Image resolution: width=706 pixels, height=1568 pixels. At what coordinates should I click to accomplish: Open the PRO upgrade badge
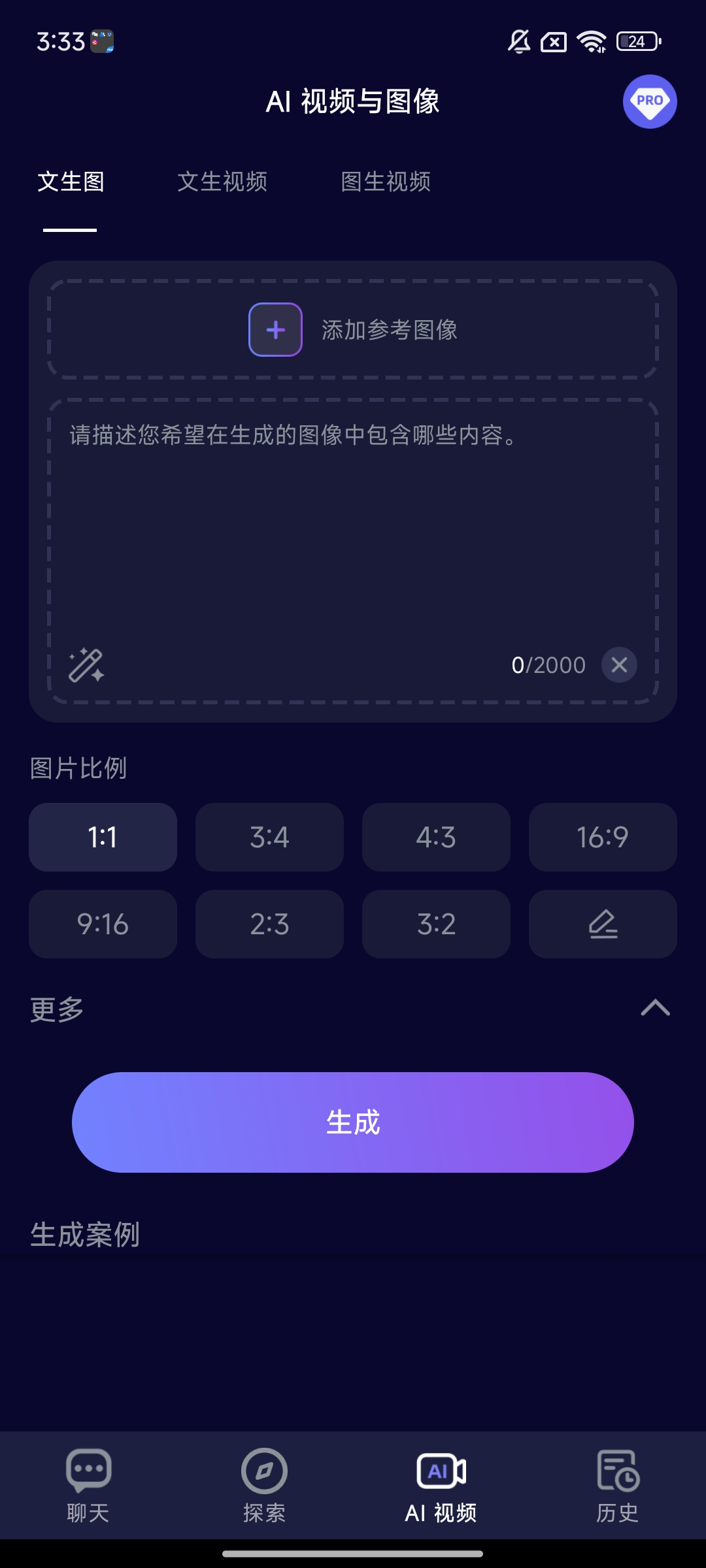(x=649, y=102)
